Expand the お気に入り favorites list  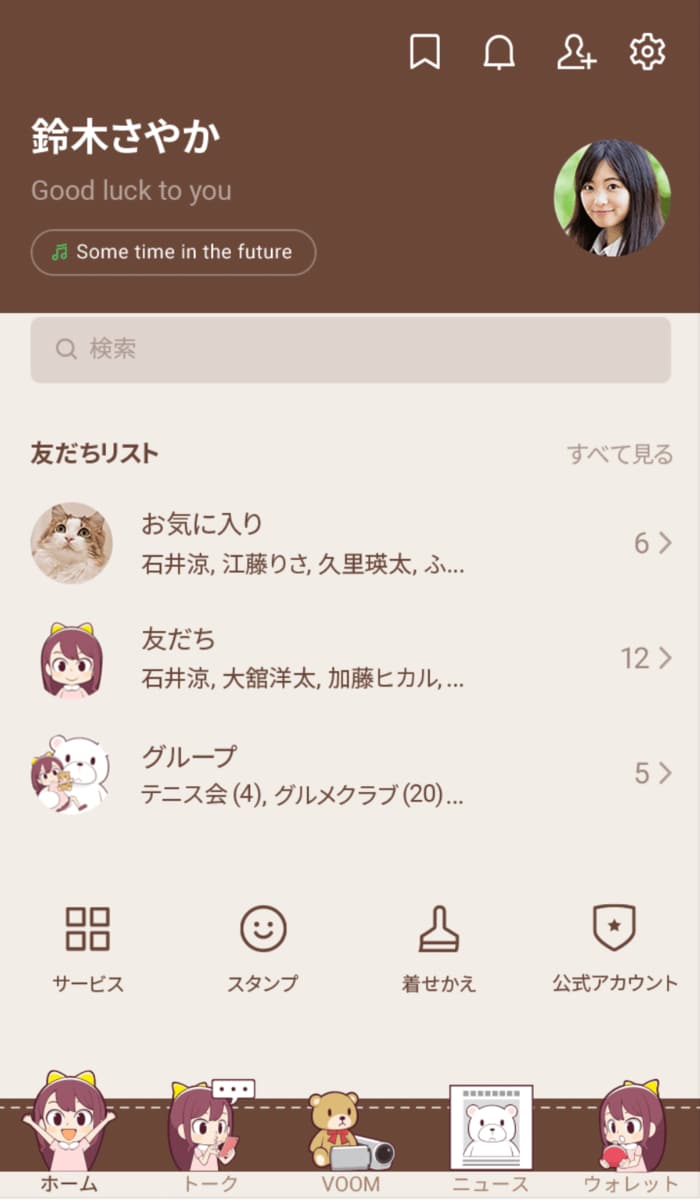point(350,543)
